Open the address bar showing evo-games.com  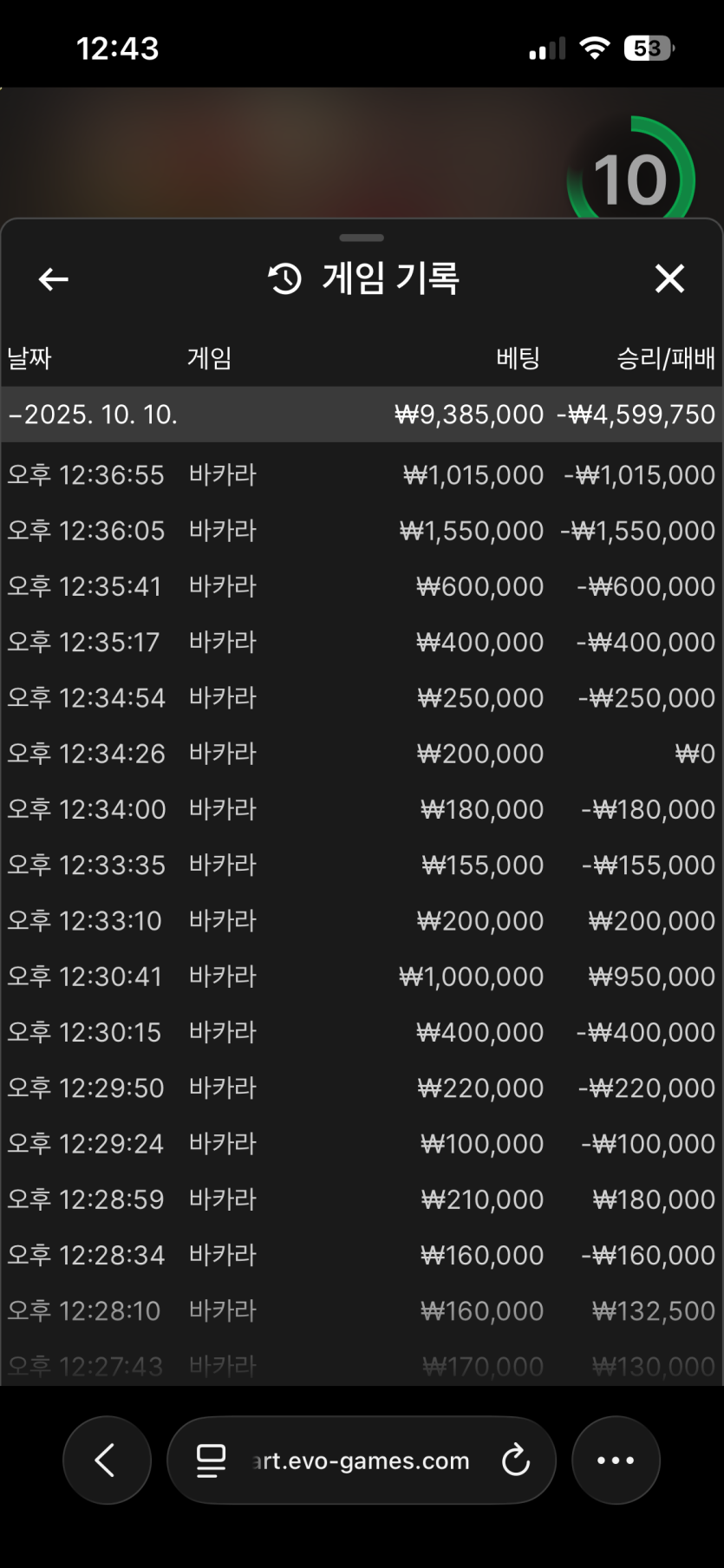tap(362, 1460)
